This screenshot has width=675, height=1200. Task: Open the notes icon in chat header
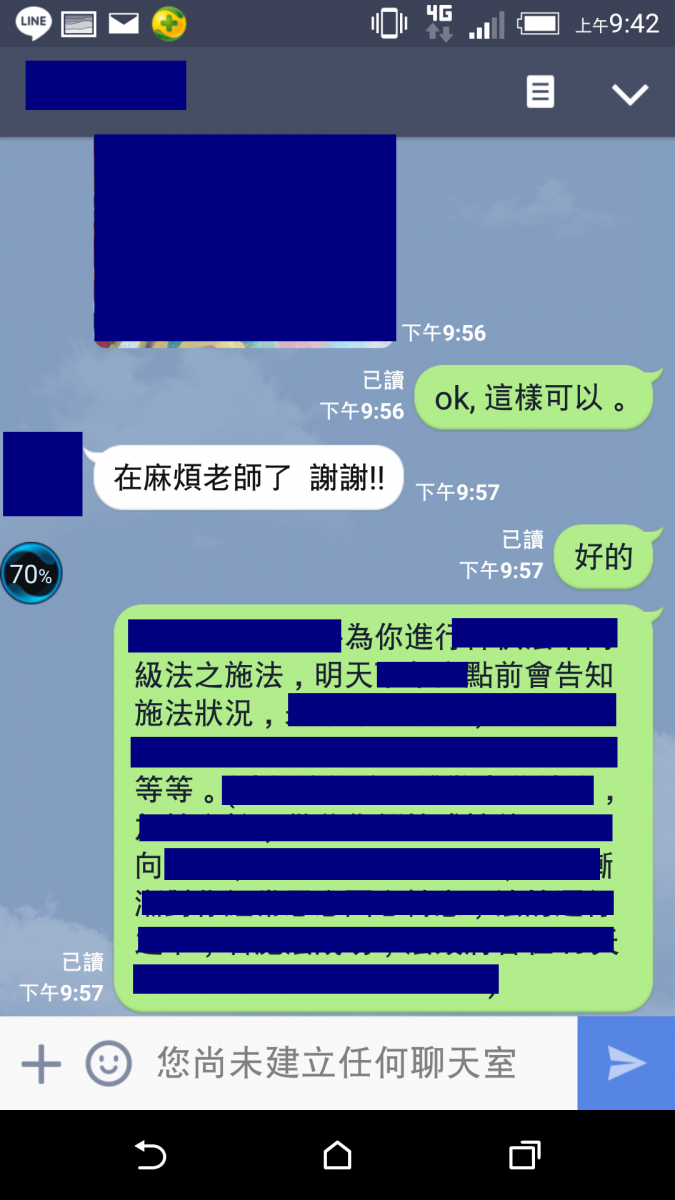(x=540, y=93)
